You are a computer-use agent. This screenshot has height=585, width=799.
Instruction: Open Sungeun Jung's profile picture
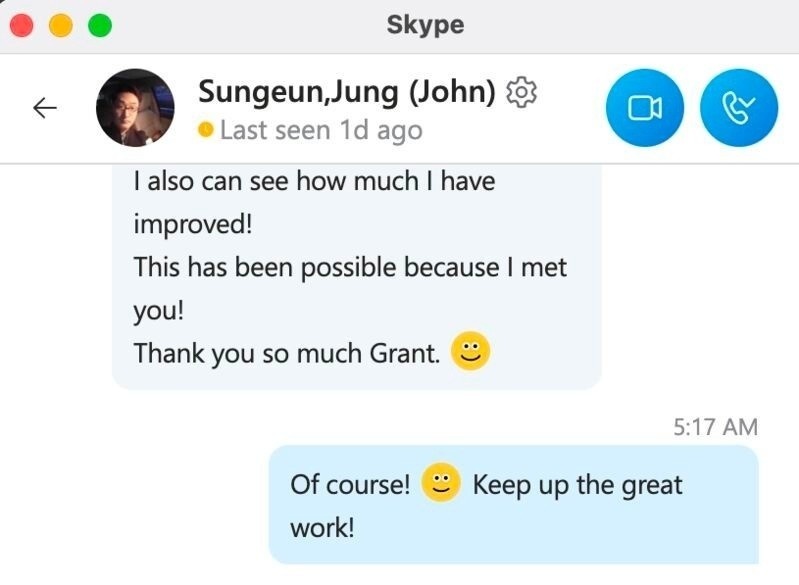point(135,108)
